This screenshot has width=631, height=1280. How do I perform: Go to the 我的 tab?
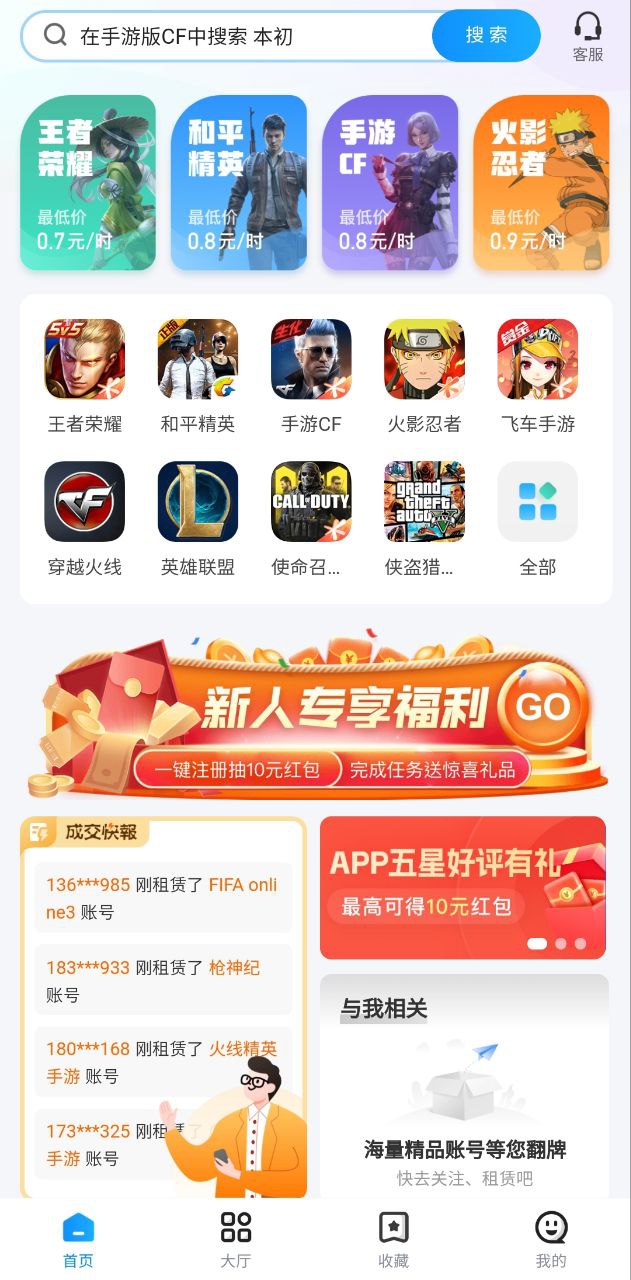tap(551, 1239)
